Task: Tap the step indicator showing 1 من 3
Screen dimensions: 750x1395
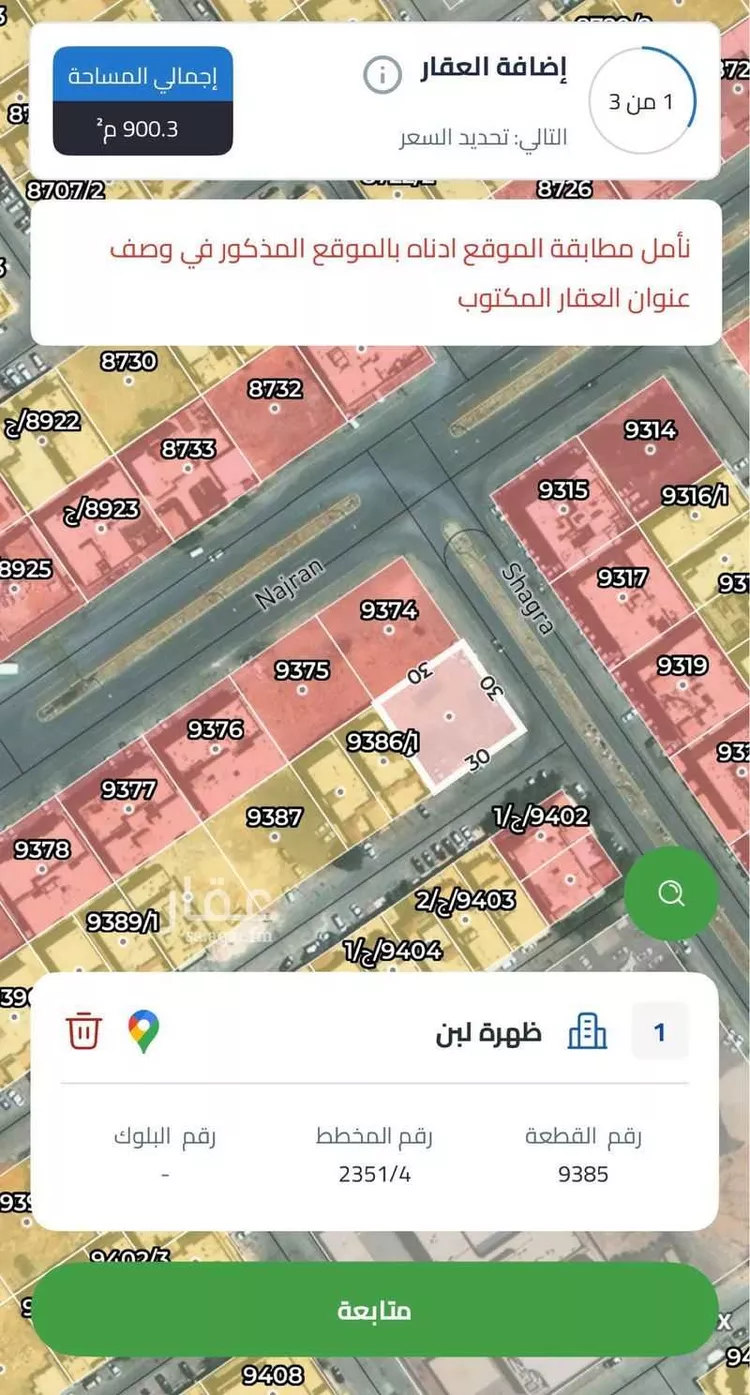Action: point(640,99)
